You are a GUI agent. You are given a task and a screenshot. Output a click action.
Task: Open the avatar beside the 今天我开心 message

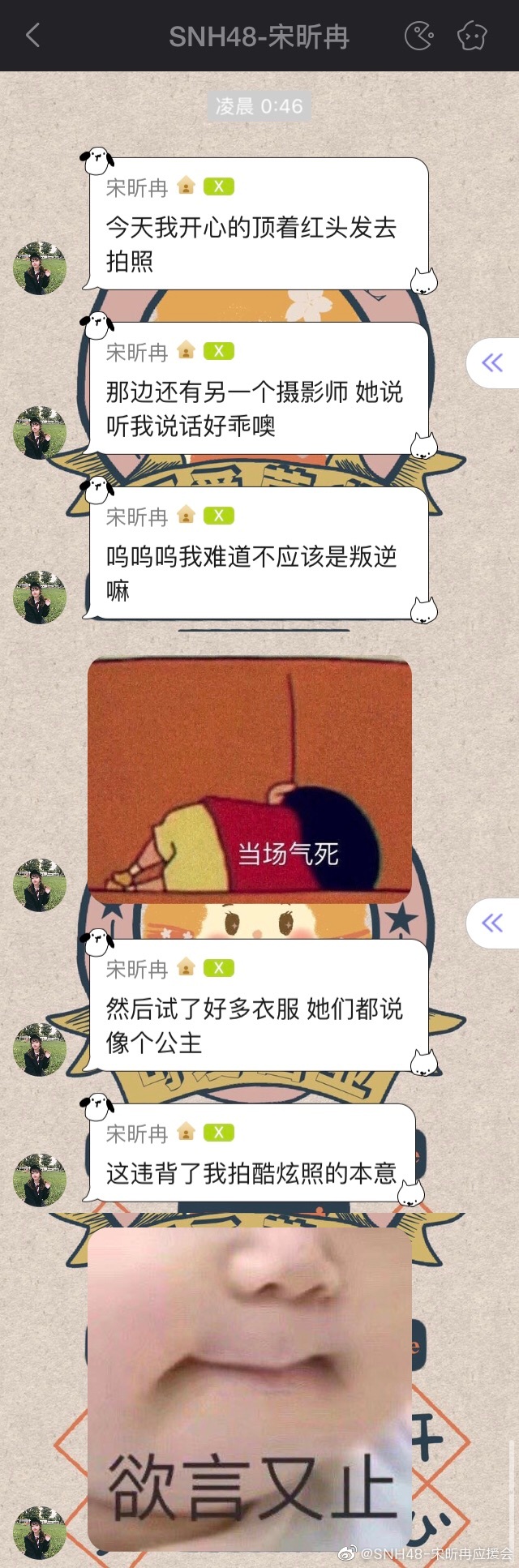click(40, 268)
